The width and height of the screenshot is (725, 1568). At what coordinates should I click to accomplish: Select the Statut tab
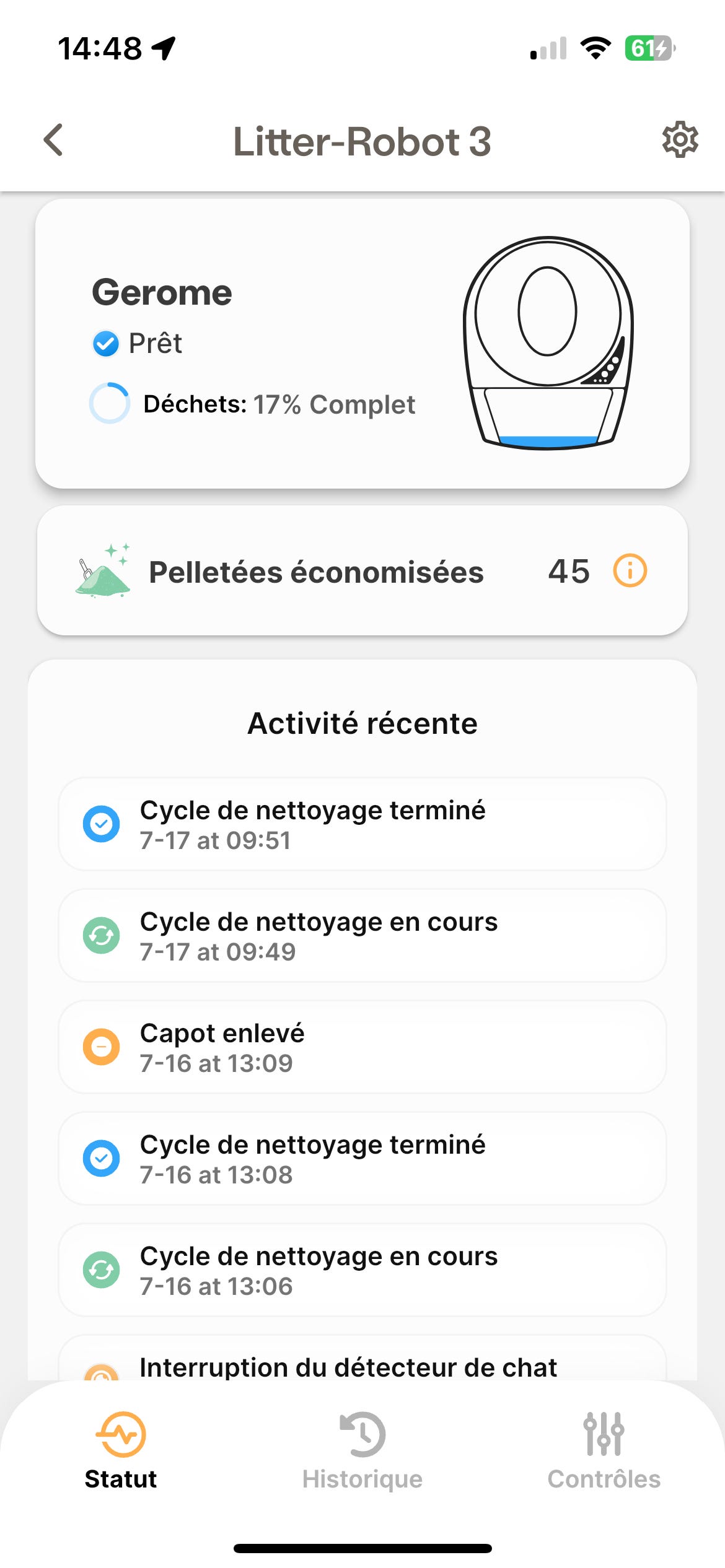[x=121, y=1450]
